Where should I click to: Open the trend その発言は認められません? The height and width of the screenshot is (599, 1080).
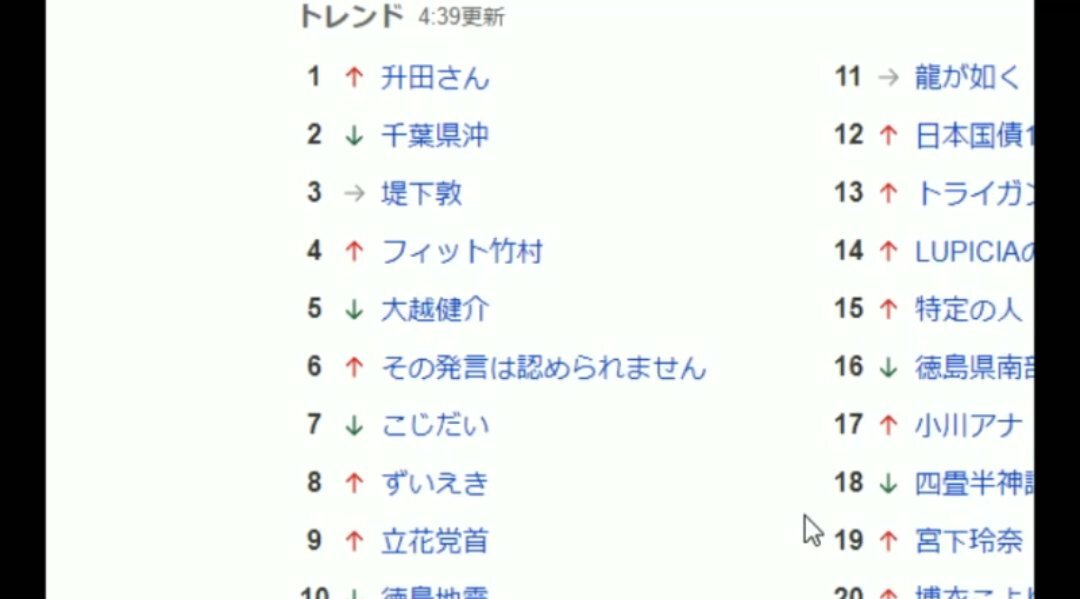543,368
